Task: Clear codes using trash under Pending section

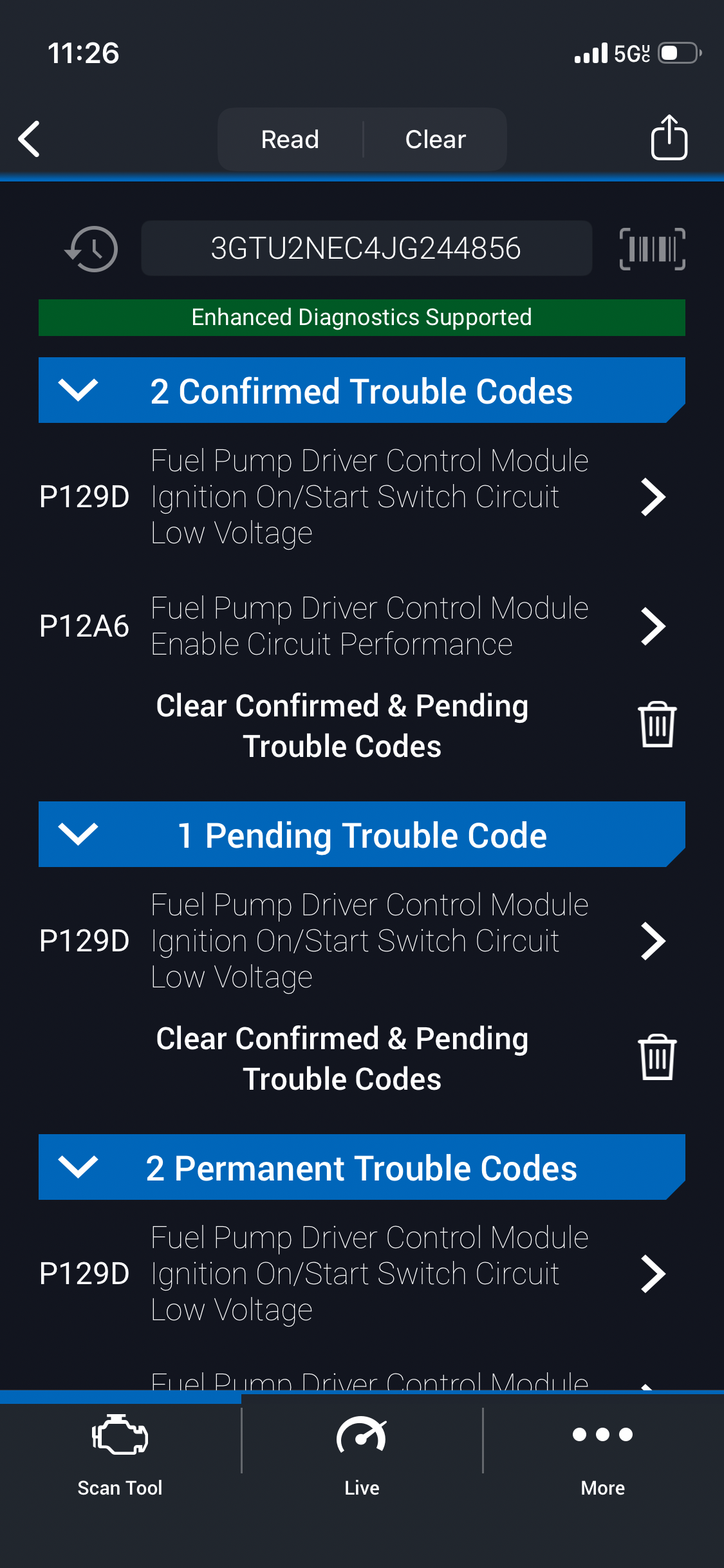Action: click(657, 1058)
